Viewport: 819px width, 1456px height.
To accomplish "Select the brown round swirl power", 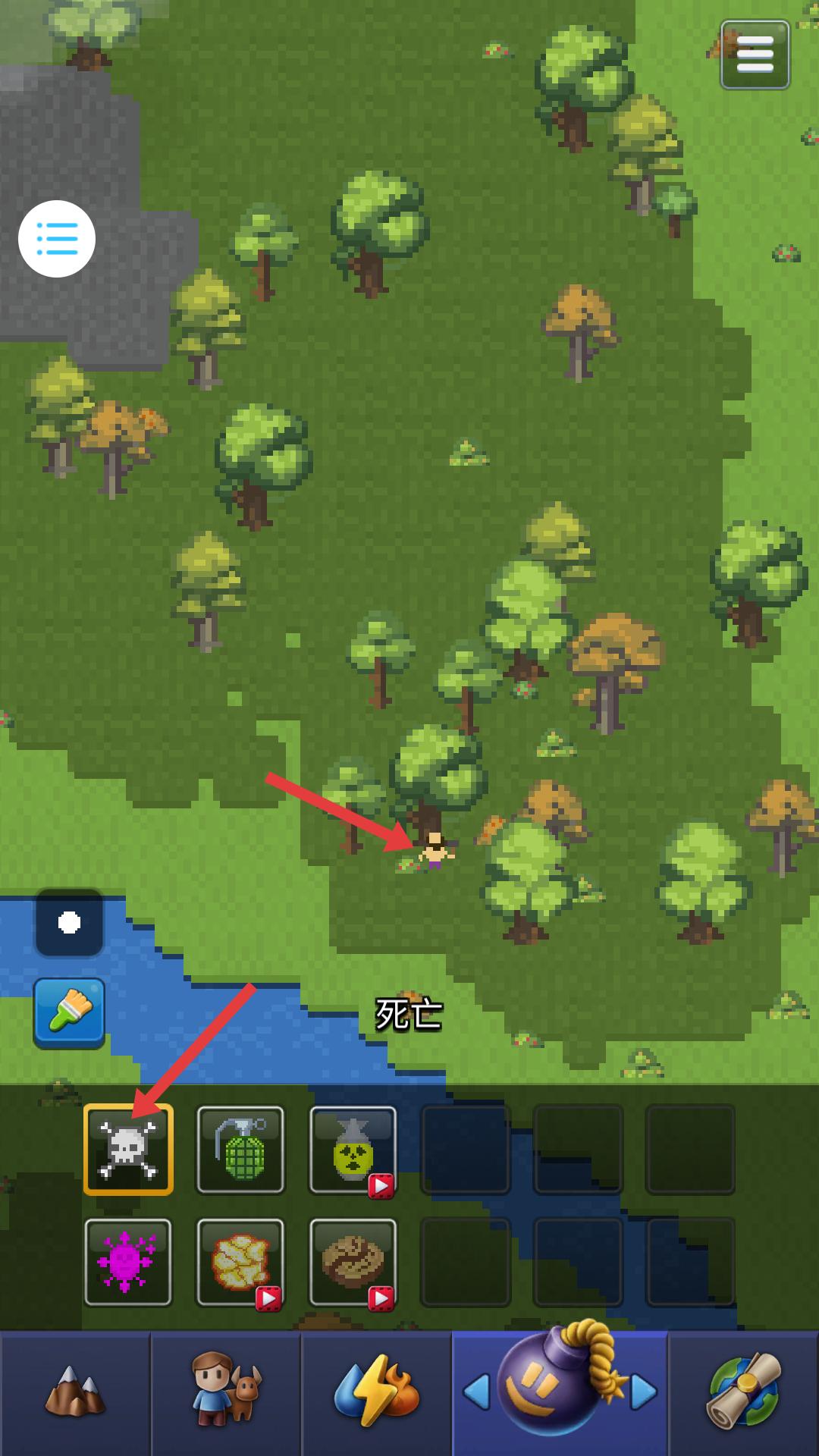I will click(x=353, y=1262).
